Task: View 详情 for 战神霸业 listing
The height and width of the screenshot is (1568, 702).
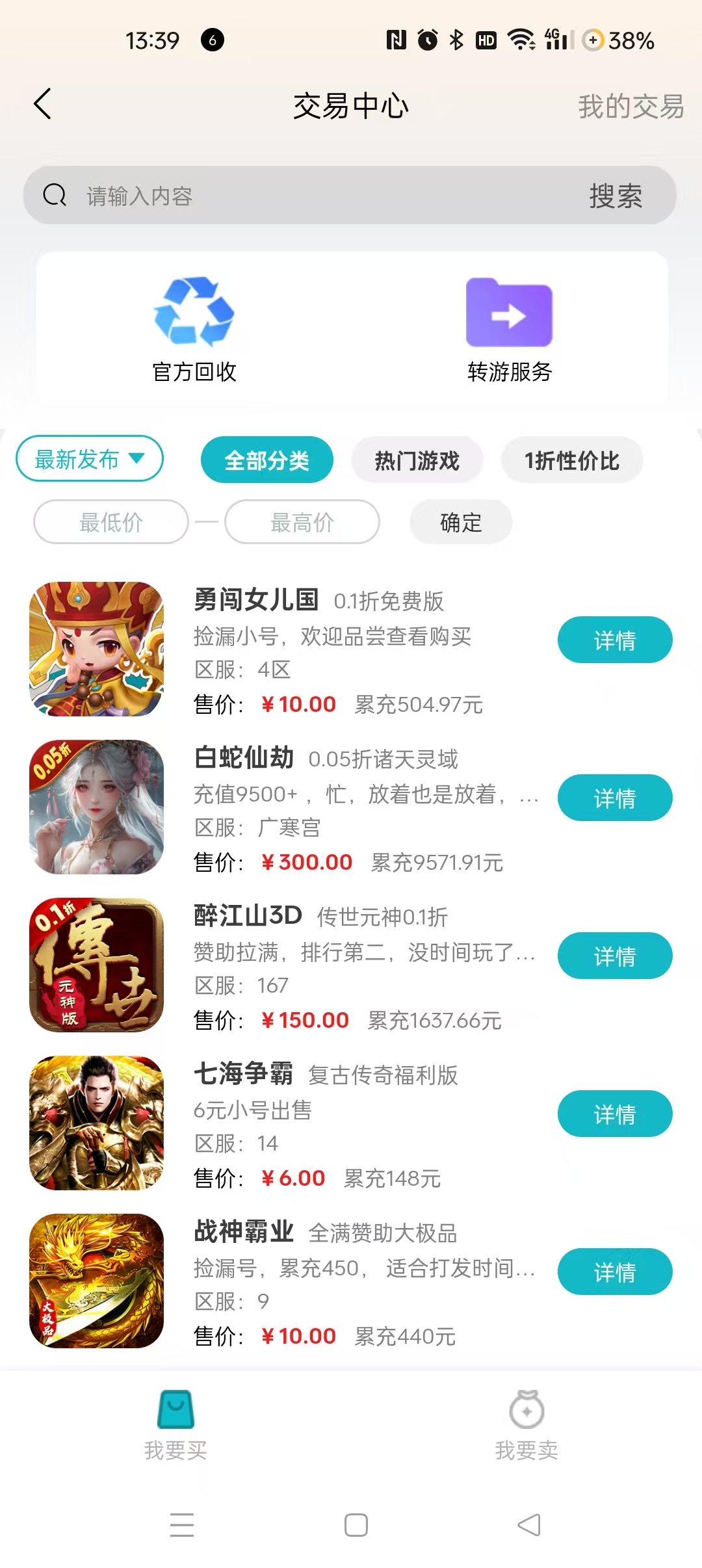Action: (614, 1272)
